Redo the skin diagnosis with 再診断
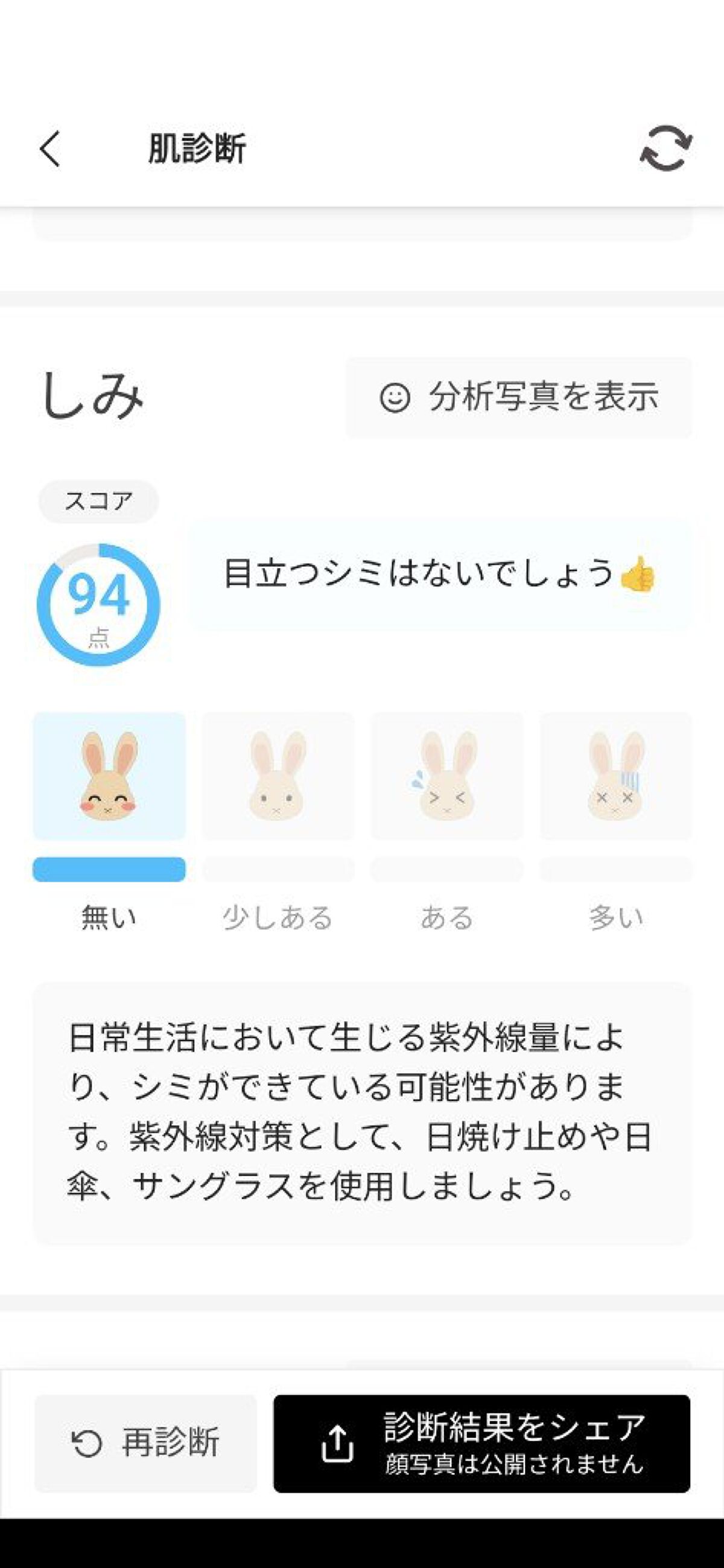 tap(145, 1444)
